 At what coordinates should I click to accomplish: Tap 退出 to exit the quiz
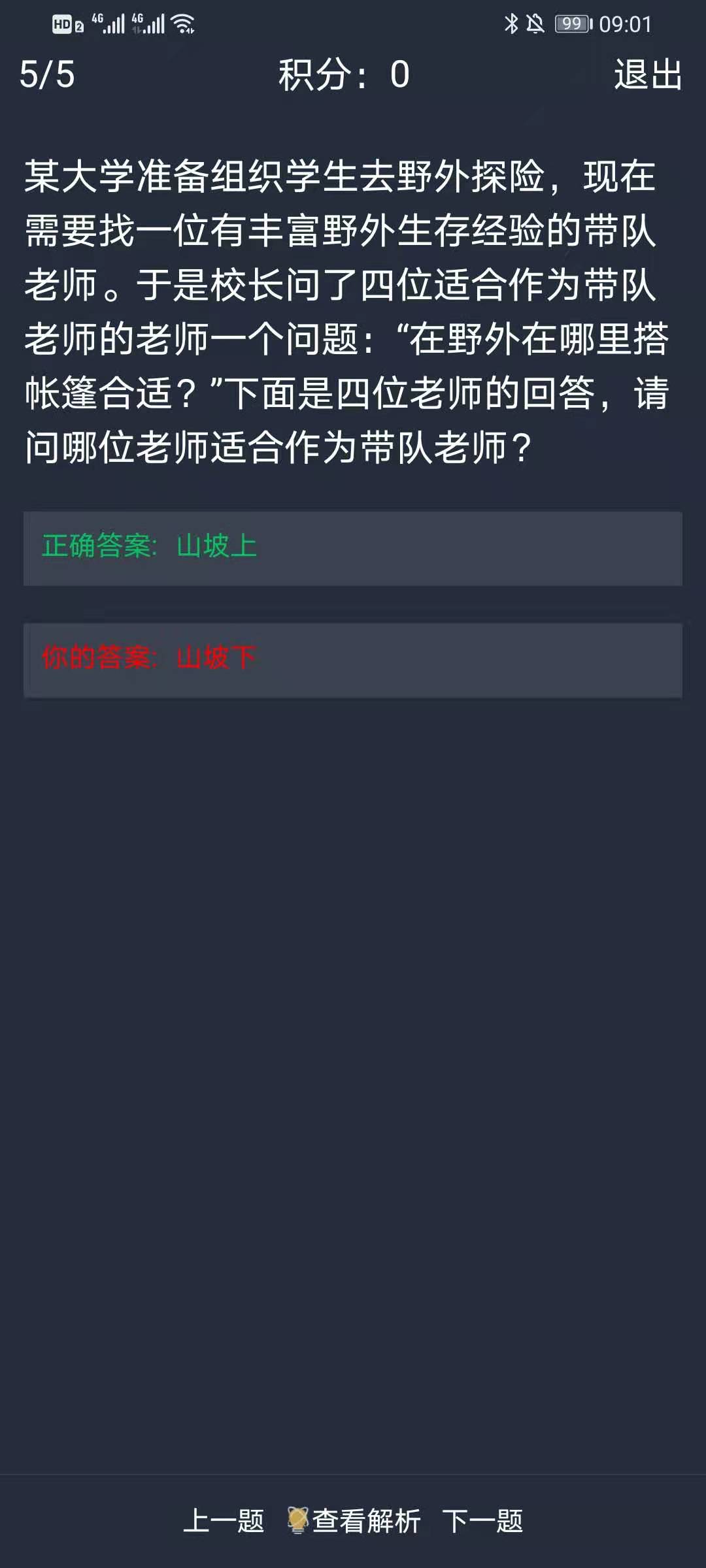coord(648,74)
